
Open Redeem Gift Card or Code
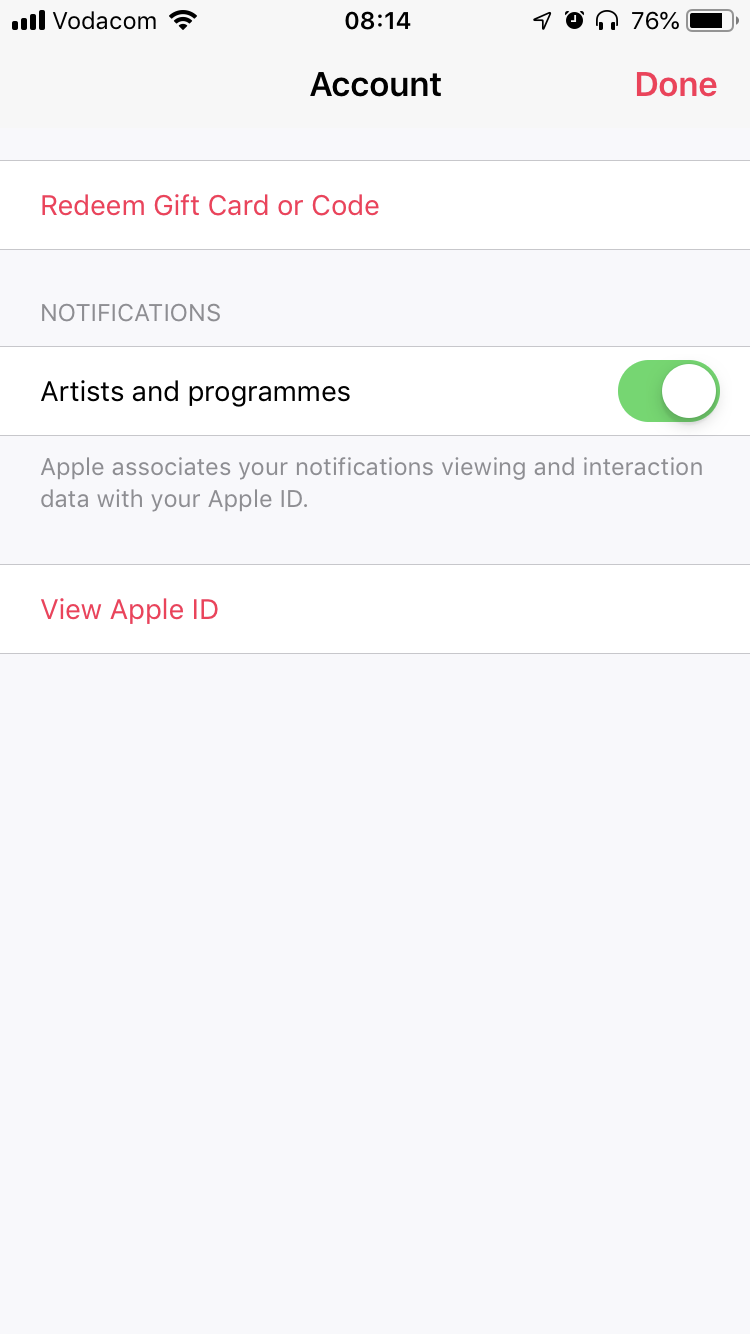[210, 206]
